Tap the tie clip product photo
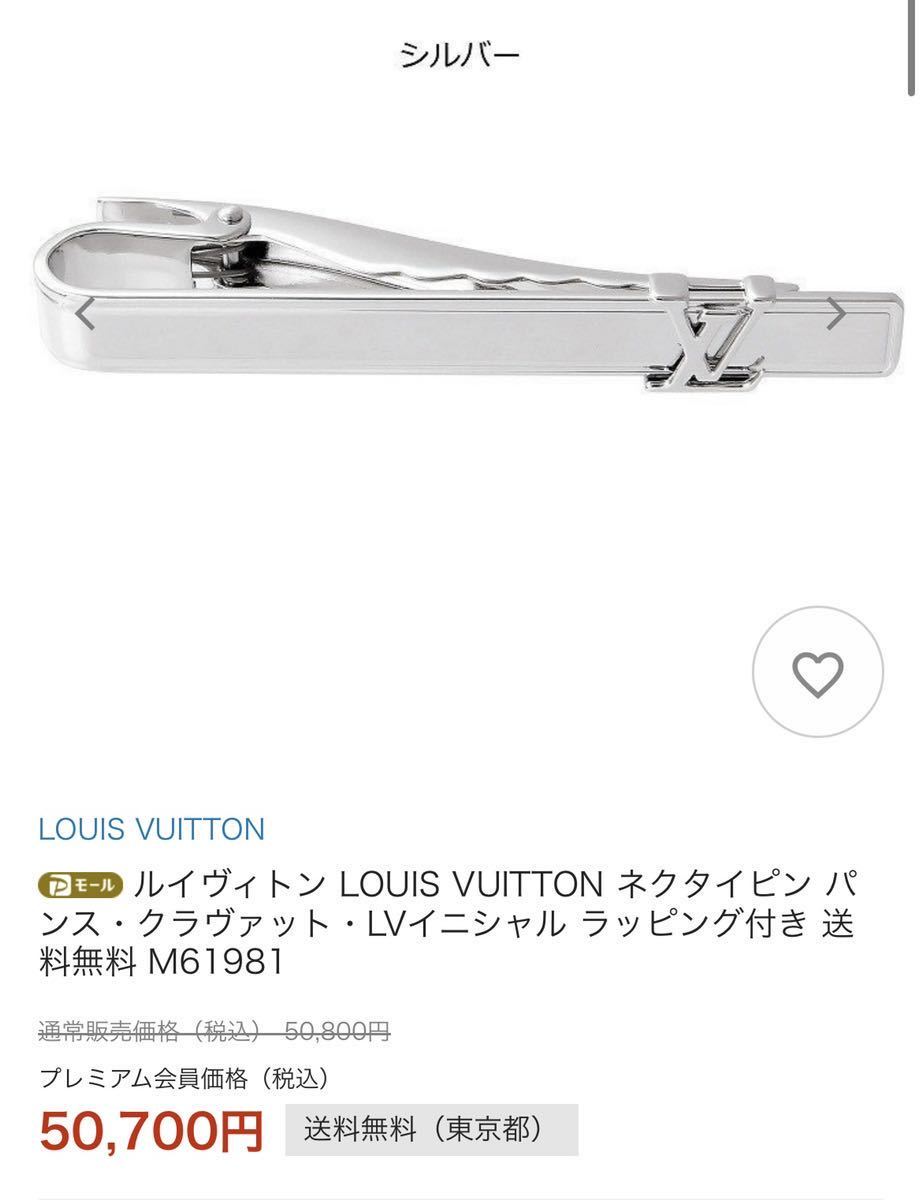This screenshot has width=922, height=1200. pyautogui.click(x=460, y=300)
